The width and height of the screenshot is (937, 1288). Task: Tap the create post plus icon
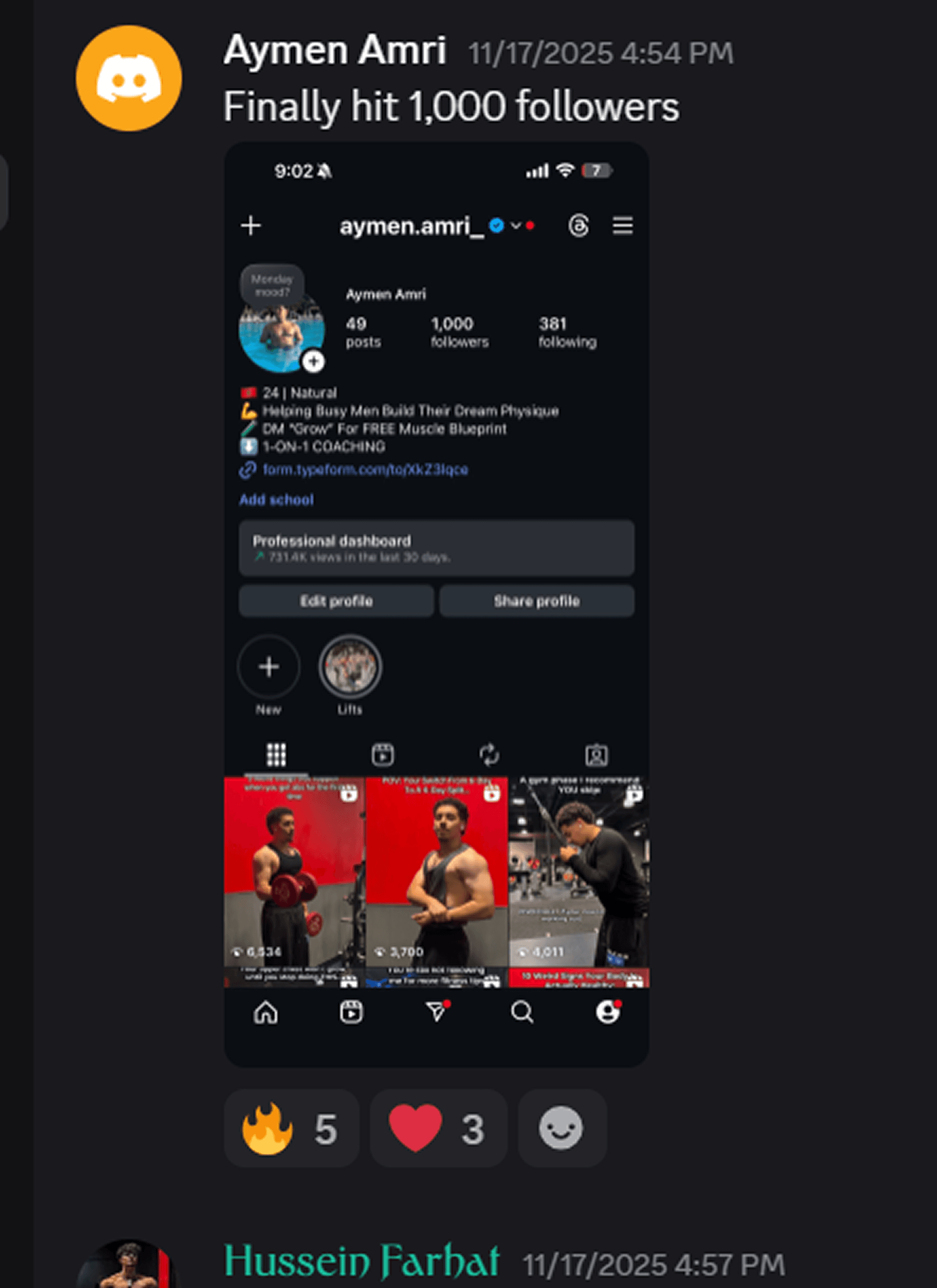[251, 226]
